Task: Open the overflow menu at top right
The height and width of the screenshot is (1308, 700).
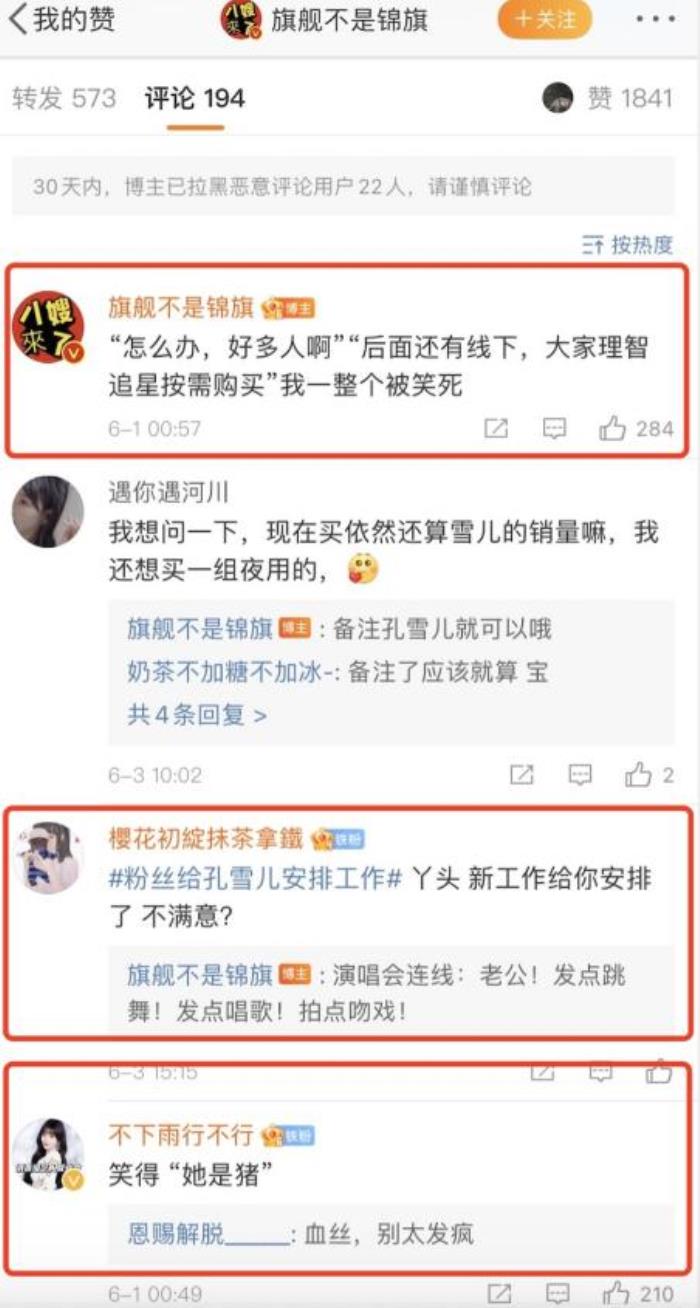Action: coord(655,20)
